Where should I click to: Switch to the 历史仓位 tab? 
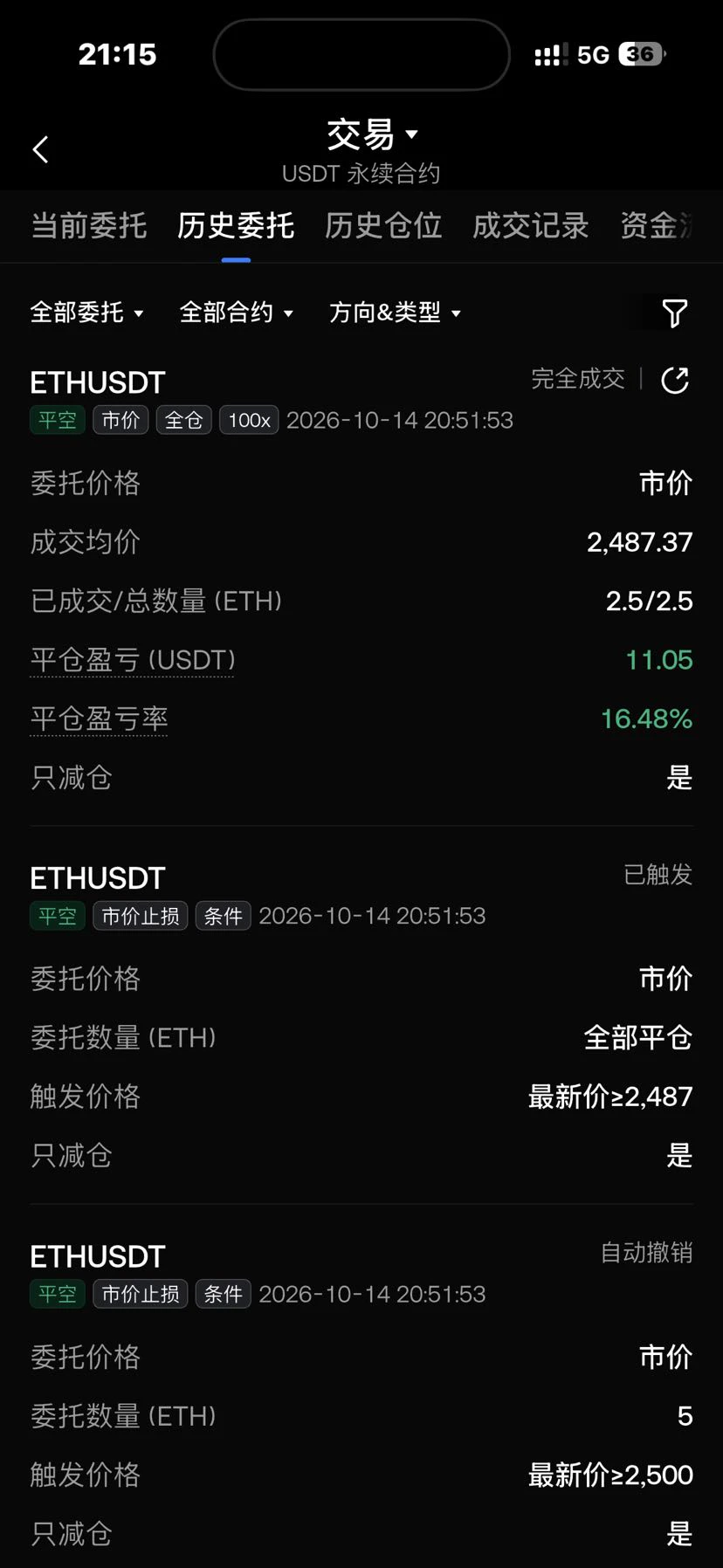click(383, 225)
